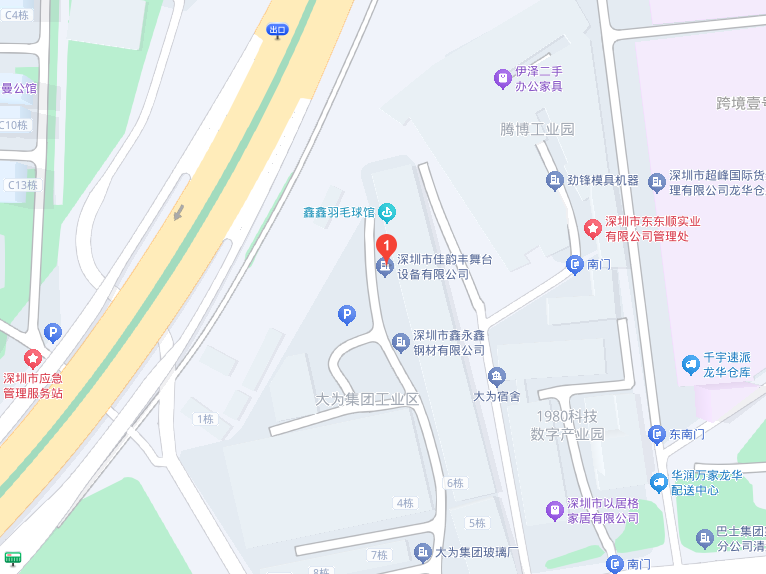This screenshot has height=574, width=766.
Task: Select the 深圳市鑫永鑫钢材有限公司 marker
Action: 401,342
